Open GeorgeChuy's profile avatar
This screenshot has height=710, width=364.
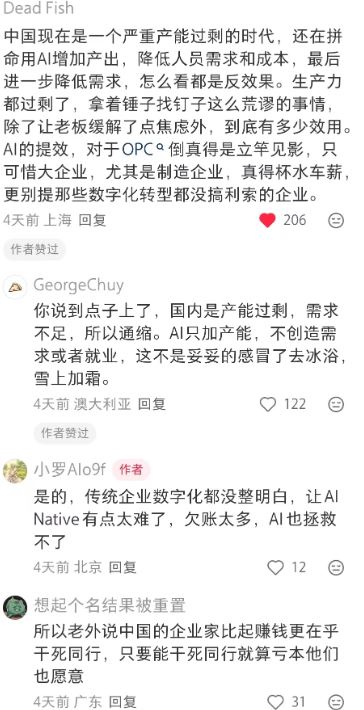coord(15,287)
